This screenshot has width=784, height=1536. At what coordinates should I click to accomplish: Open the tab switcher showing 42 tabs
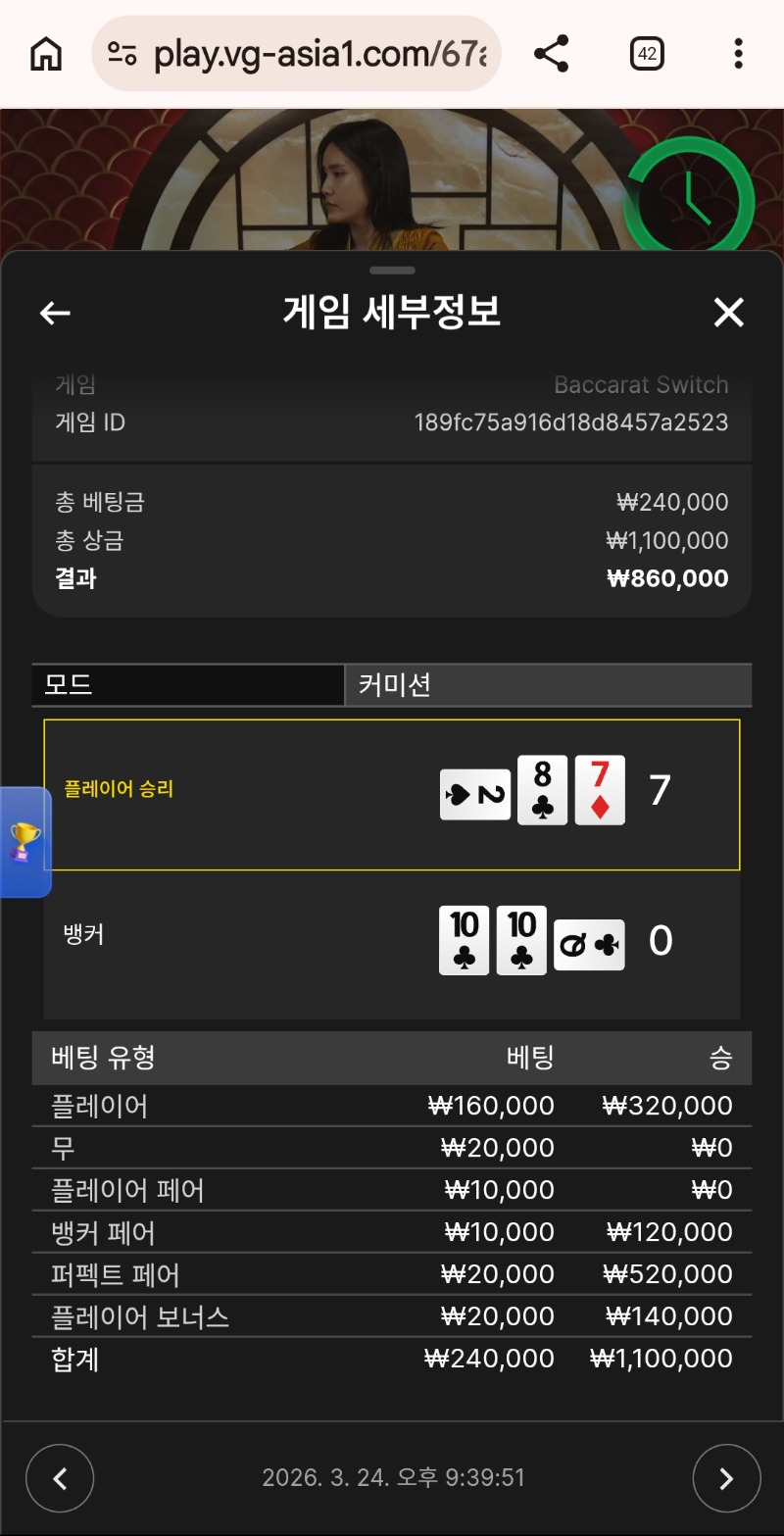[x=647, y=54]
